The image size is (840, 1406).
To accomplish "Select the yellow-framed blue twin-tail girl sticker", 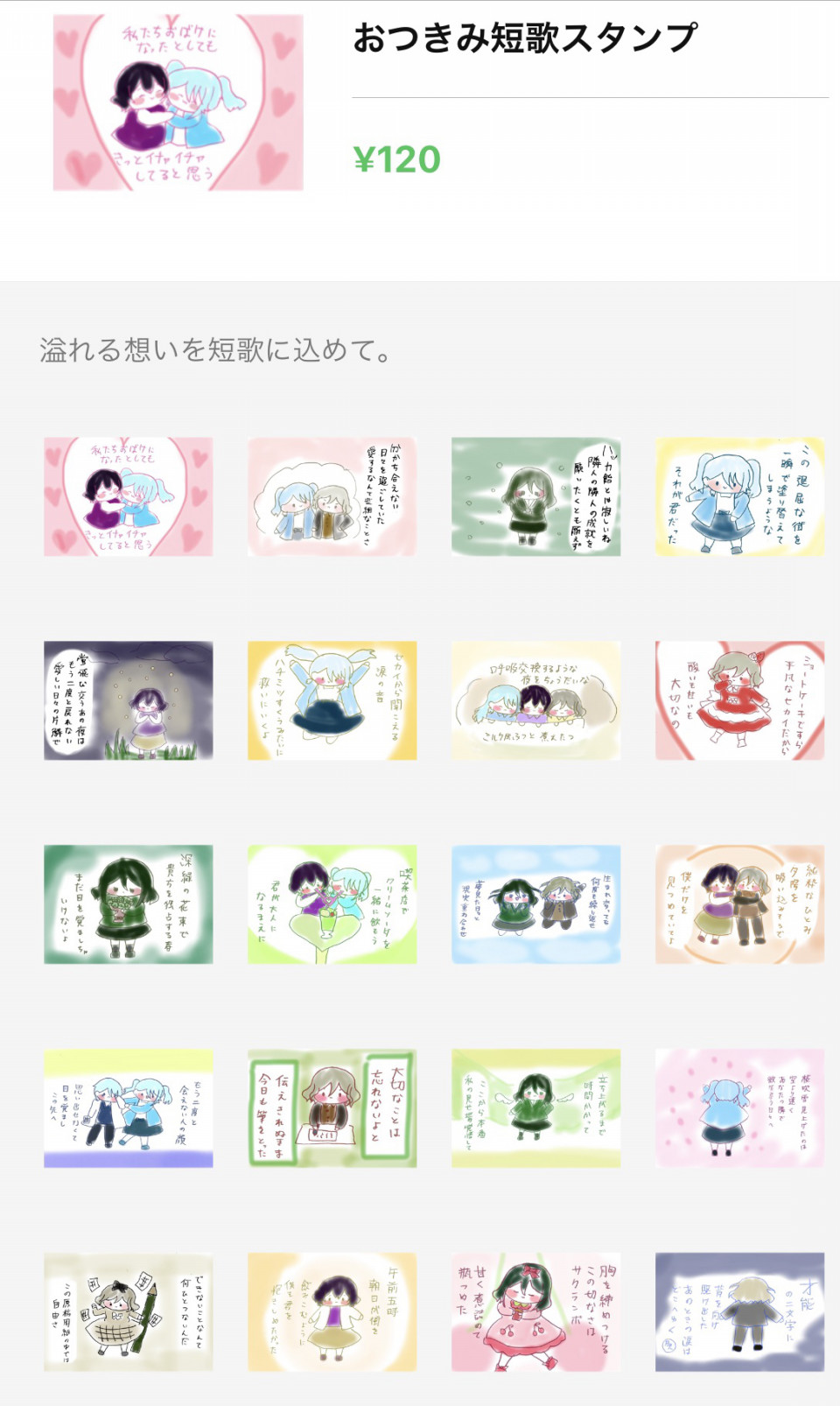I will click(x=739, y=496).
